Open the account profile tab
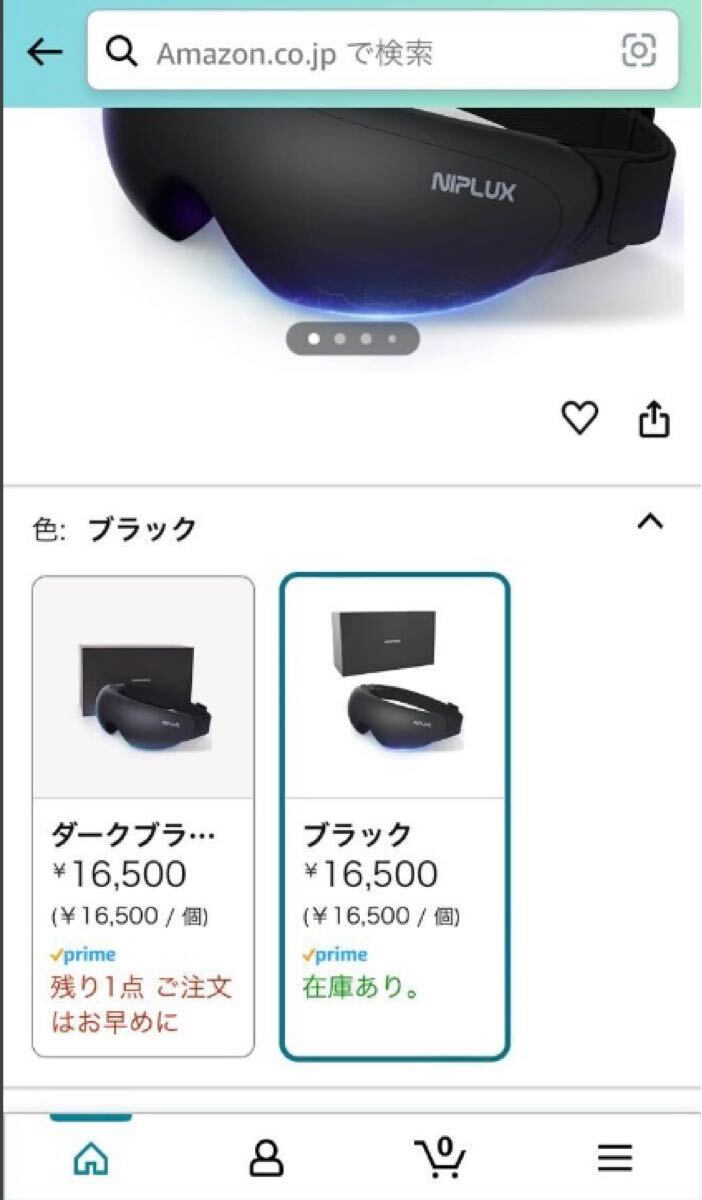The image size is (702, 1200). pyautogui.click(x=266, y=1159)
